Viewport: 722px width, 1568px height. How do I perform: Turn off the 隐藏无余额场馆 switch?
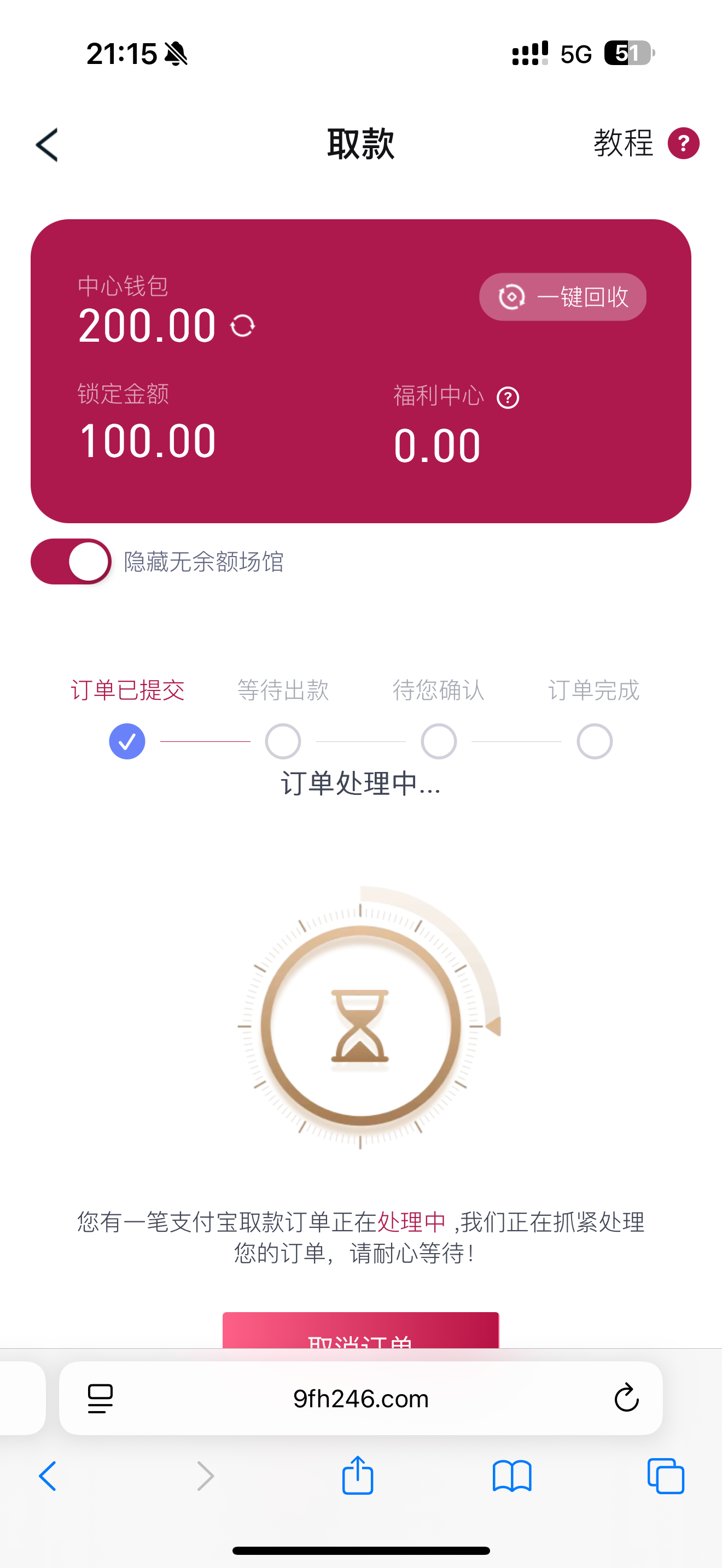pos(71,561)
